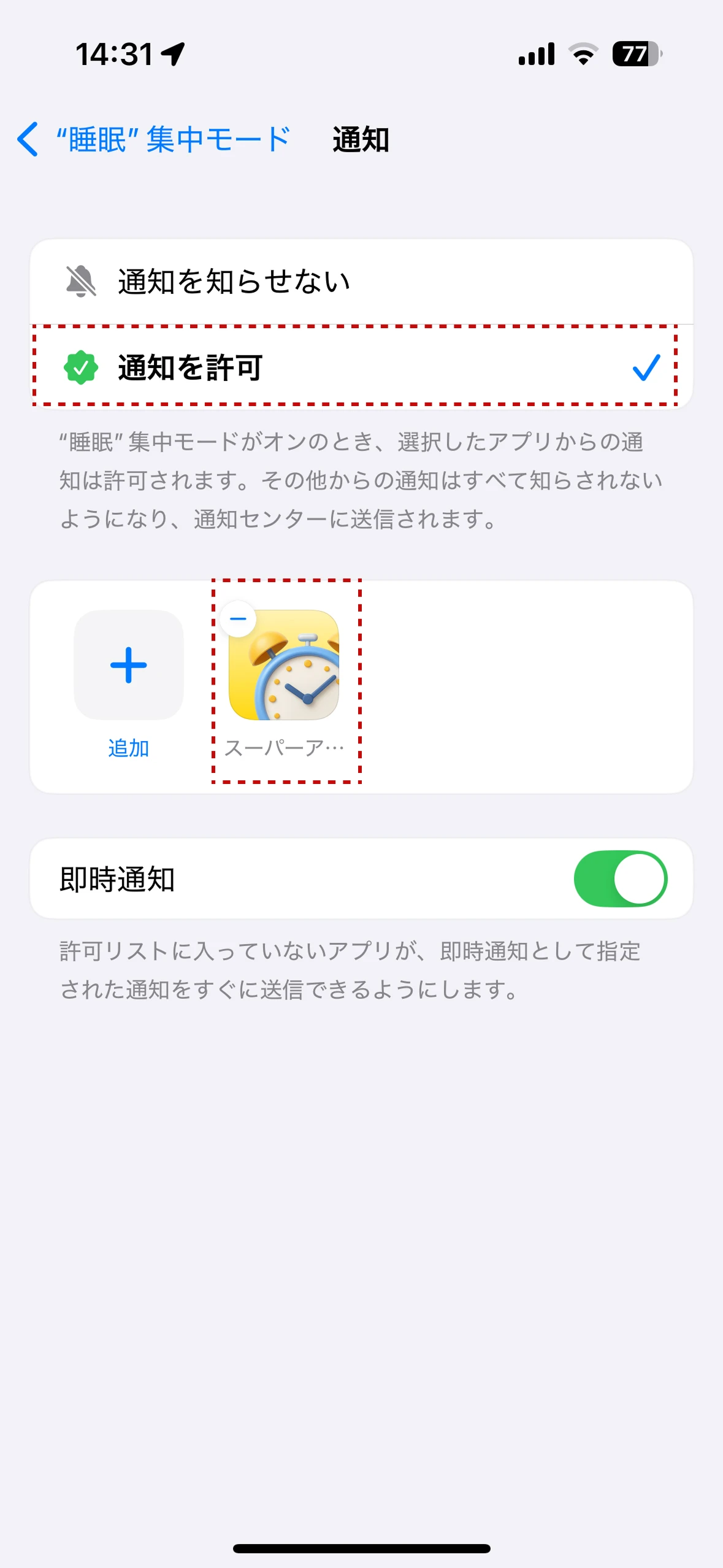Select 通知を許可 option
This screenshot has height=1568, width=723.
point(361,368)
